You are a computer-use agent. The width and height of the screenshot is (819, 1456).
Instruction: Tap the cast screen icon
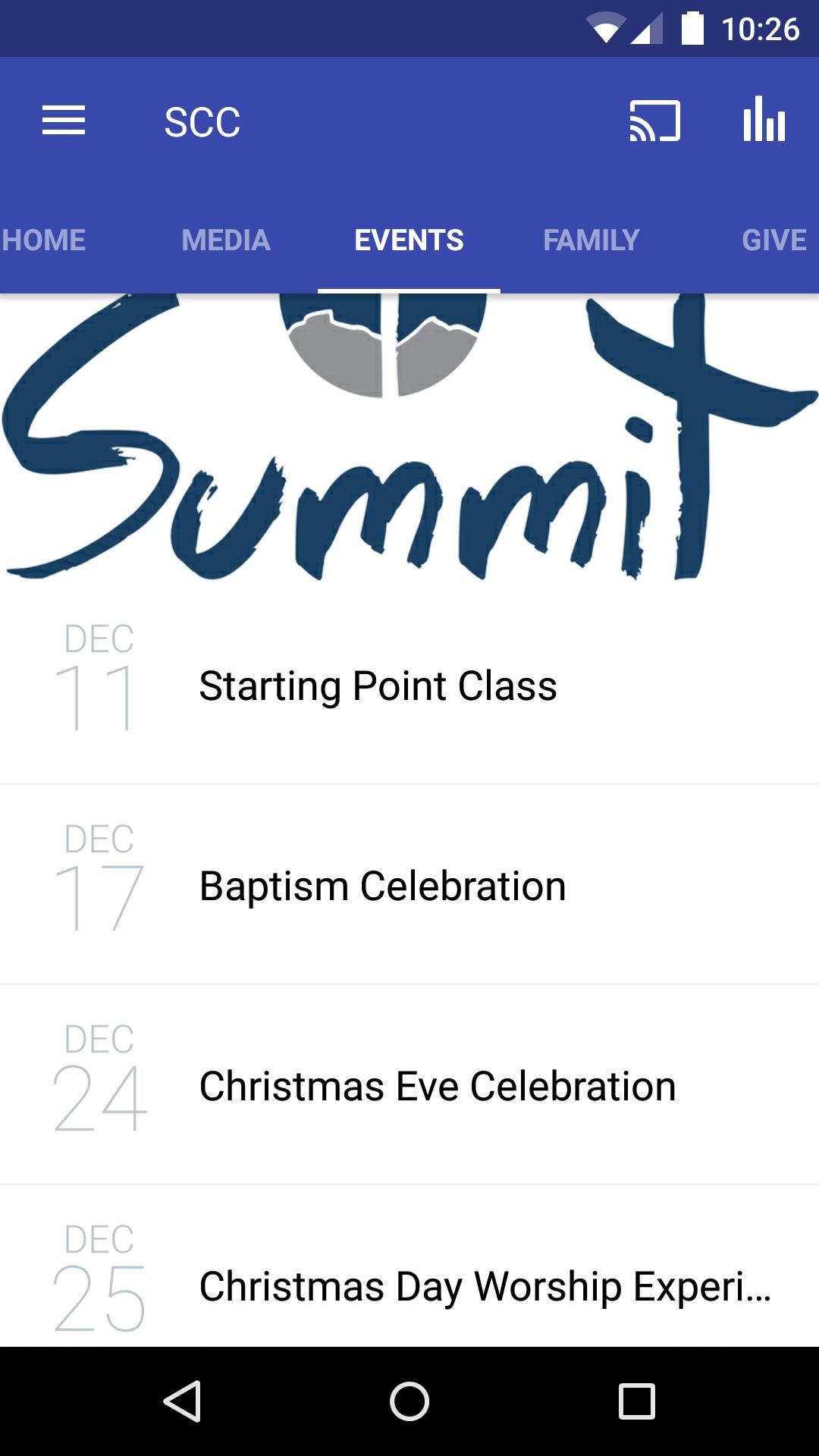coord(654,121)
